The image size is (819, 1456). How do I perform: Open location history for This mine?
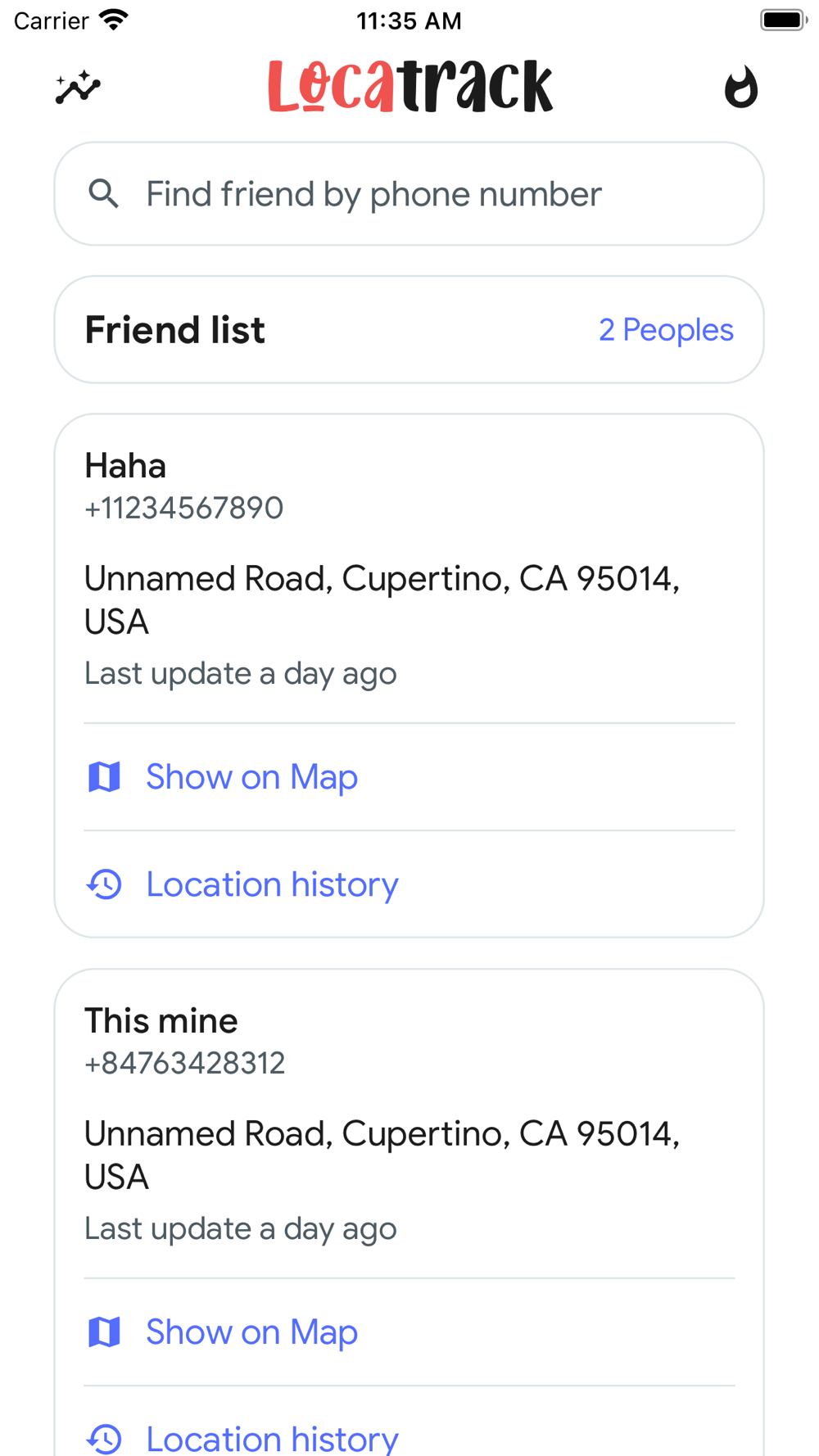click(x=409, y=1429)
